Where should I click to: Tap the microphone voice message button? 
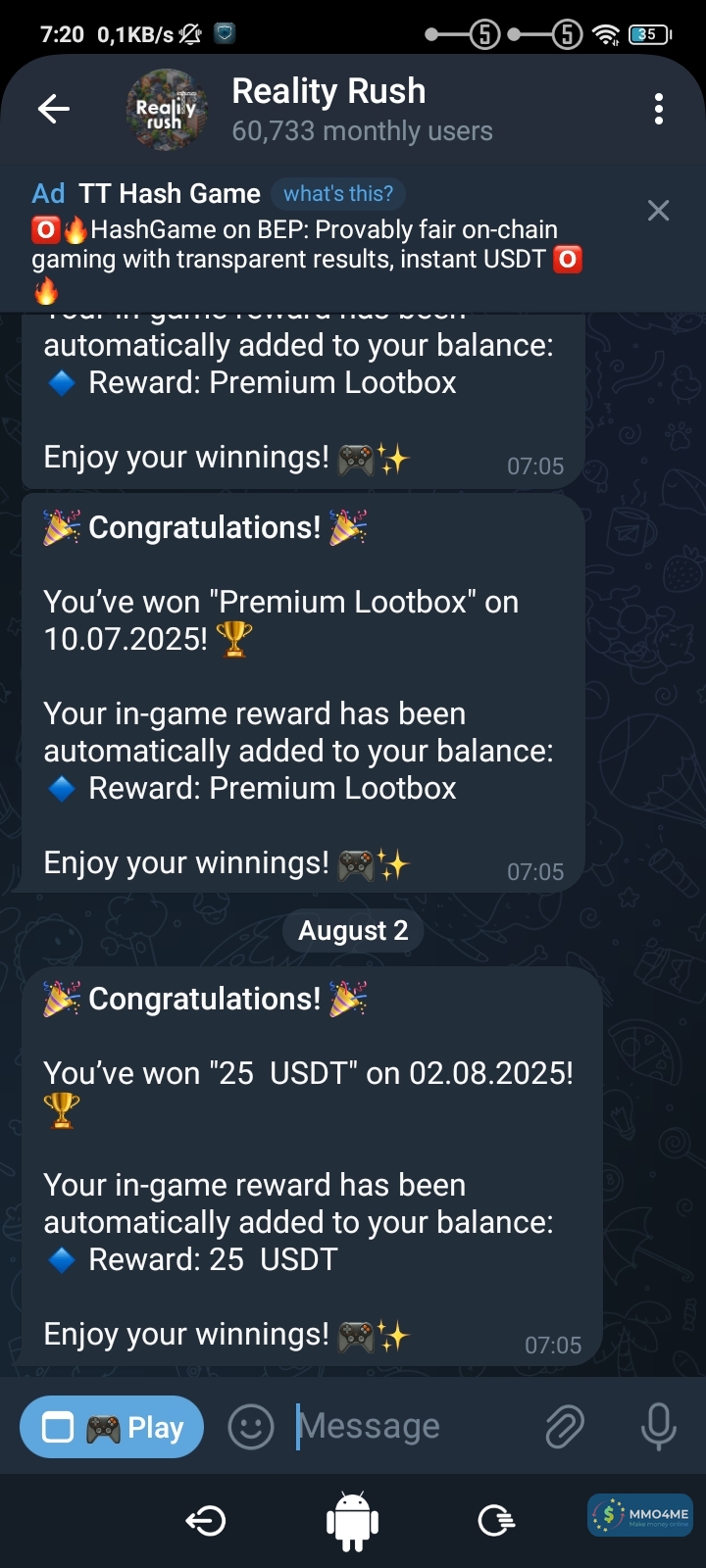[658, 1427]
